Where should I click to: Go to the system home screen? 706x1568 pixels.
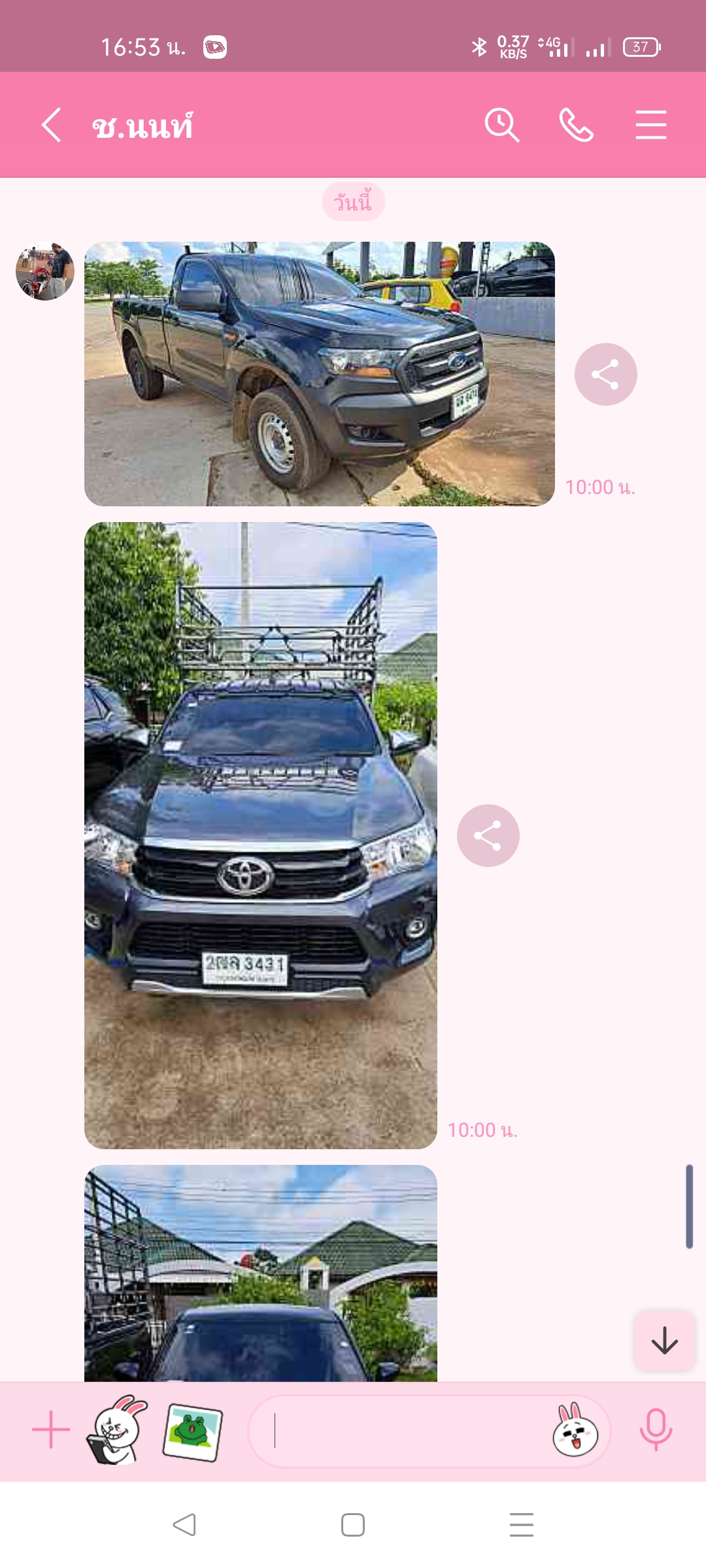pyautogui.click(x=353, y=1525)
